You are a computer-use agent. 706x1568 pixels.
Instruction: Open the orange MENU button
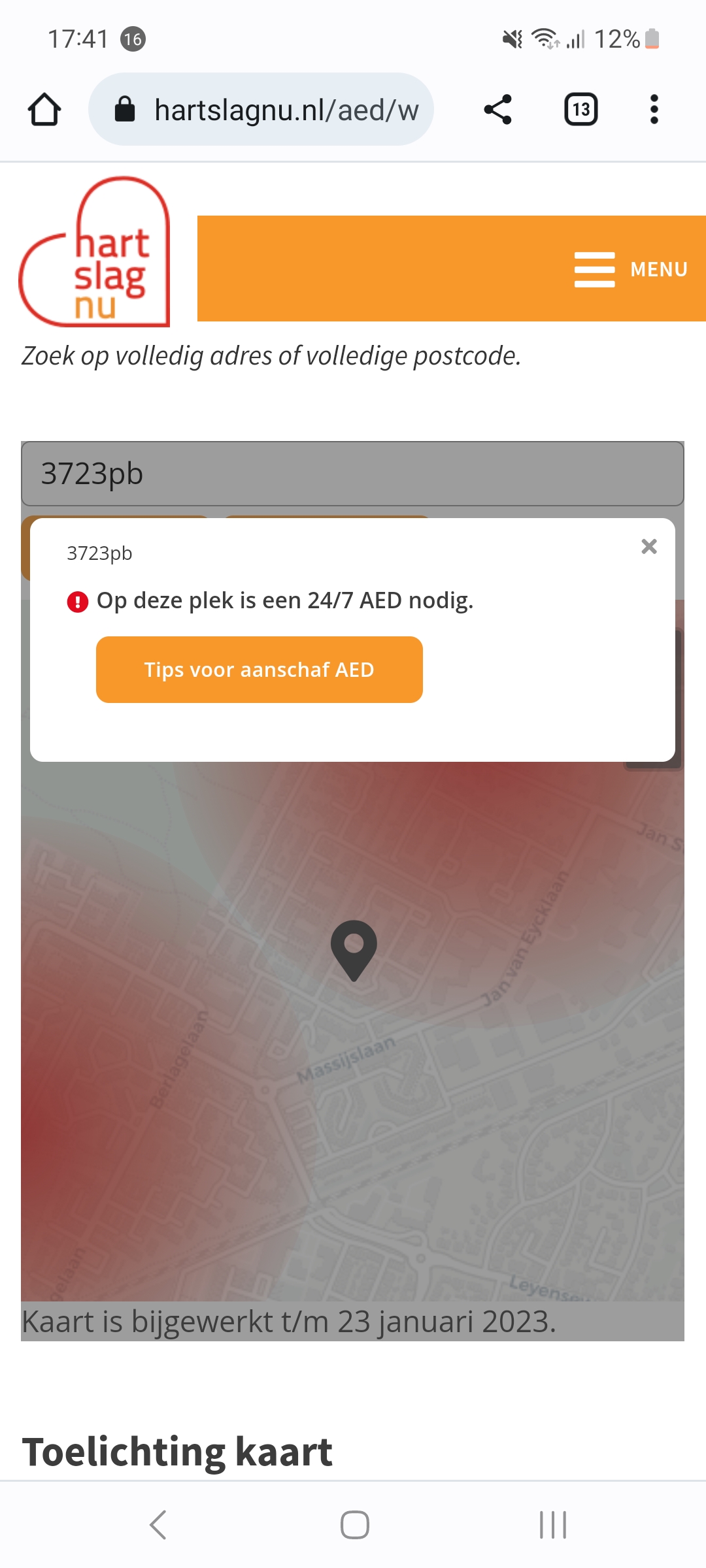click(631, 269)
